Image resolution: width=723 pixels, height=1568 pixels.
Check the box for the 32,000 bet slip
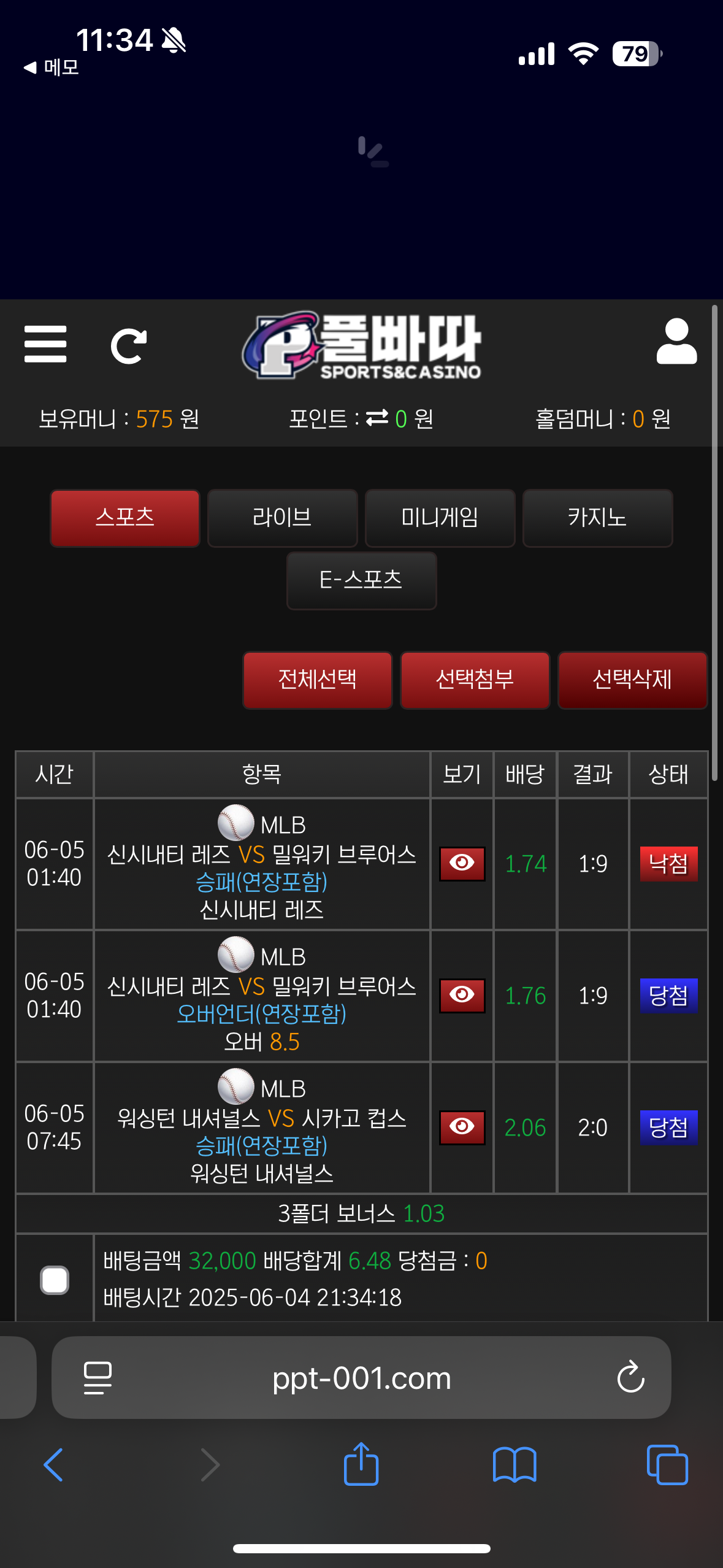click(55, 1280)
